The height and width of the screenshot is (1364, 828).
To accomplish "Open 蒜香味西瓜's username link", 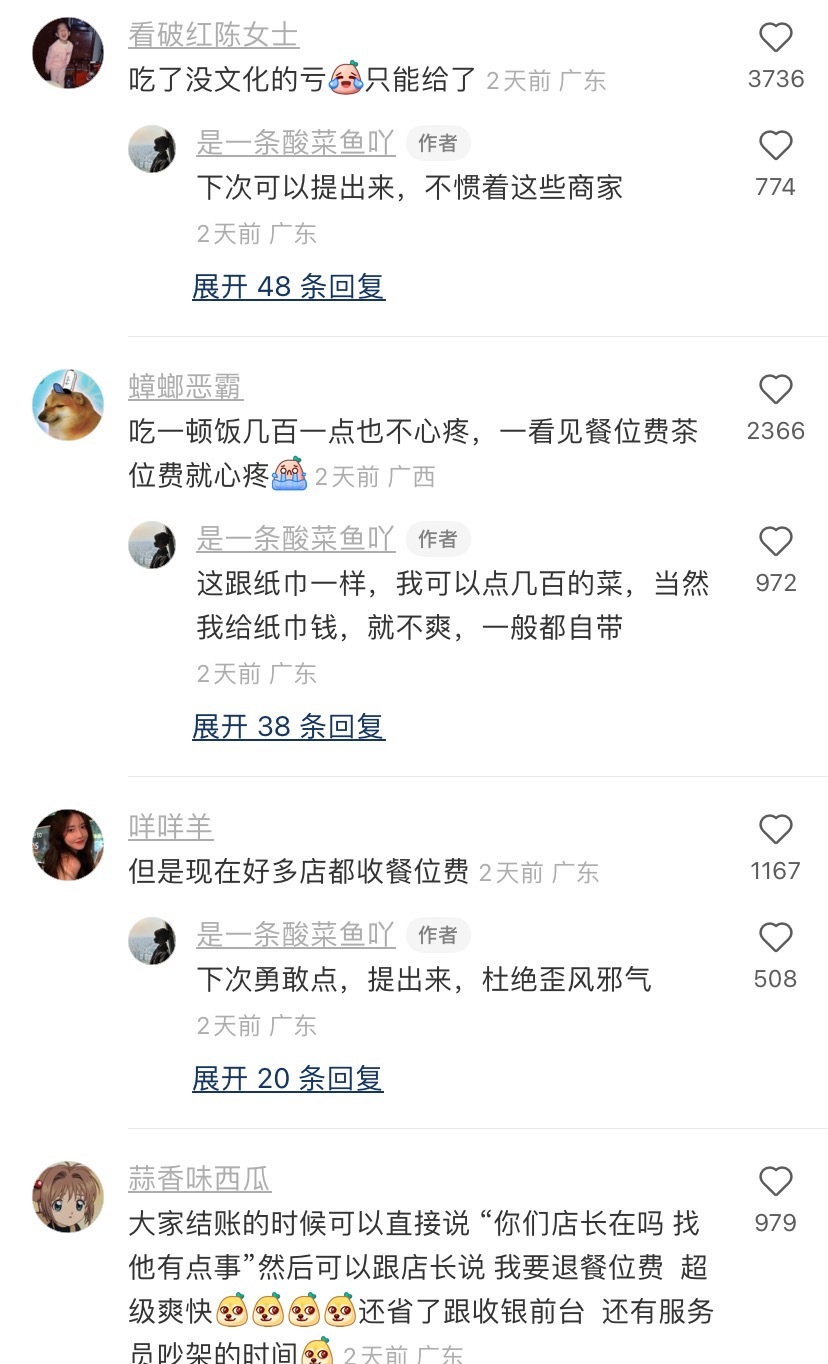I will point(200,1178).
